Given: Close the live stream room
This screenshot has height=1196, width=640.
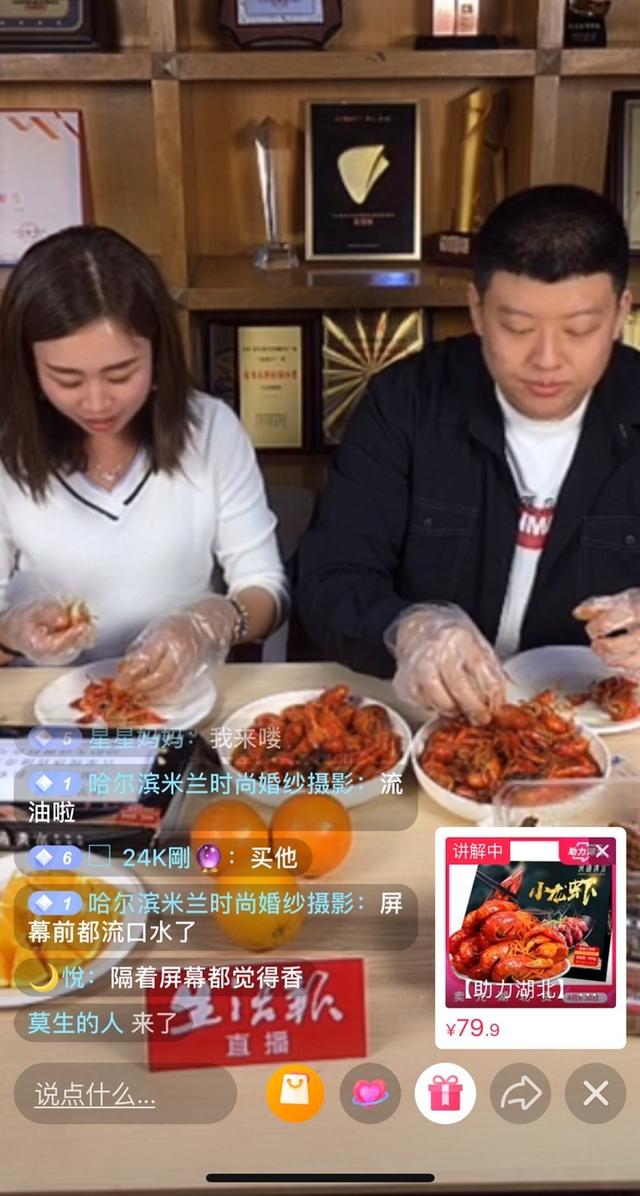Looking at the screenshot, I should [x=595, y=1093].
